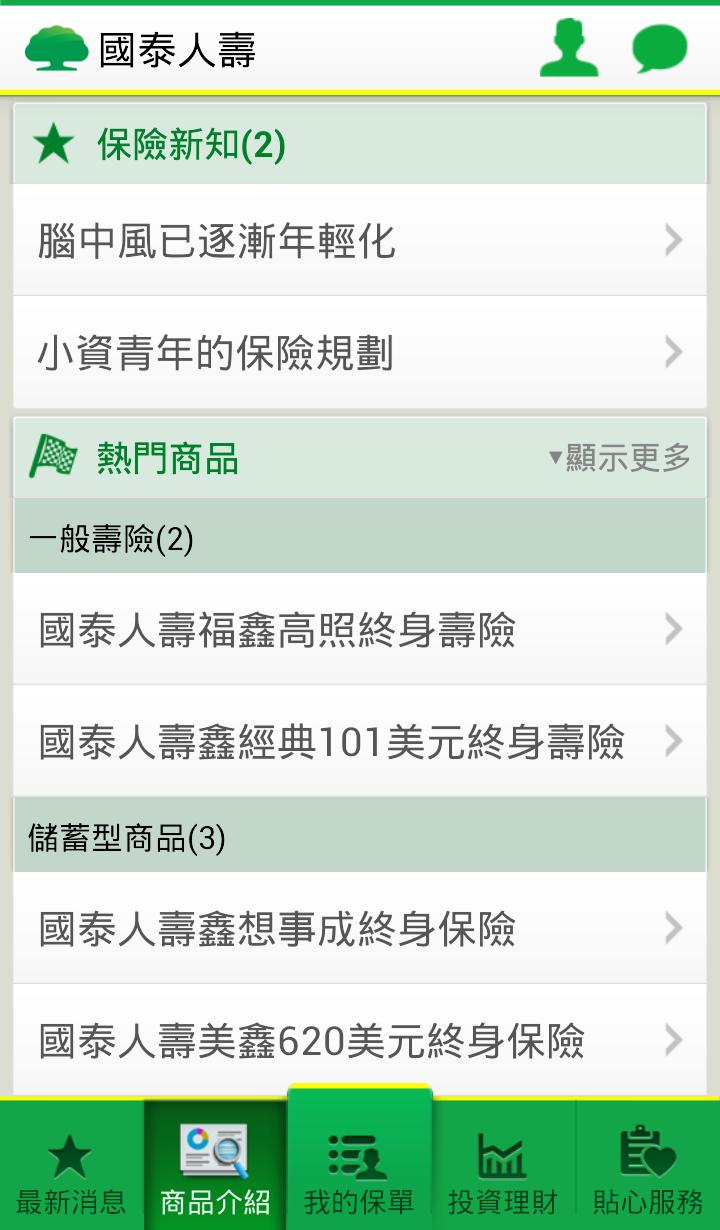Open 國泰人壽美鑫620美元終身保險
Screen dimensions: 720x1230
pyautogui.click(x=360, y=1041)
